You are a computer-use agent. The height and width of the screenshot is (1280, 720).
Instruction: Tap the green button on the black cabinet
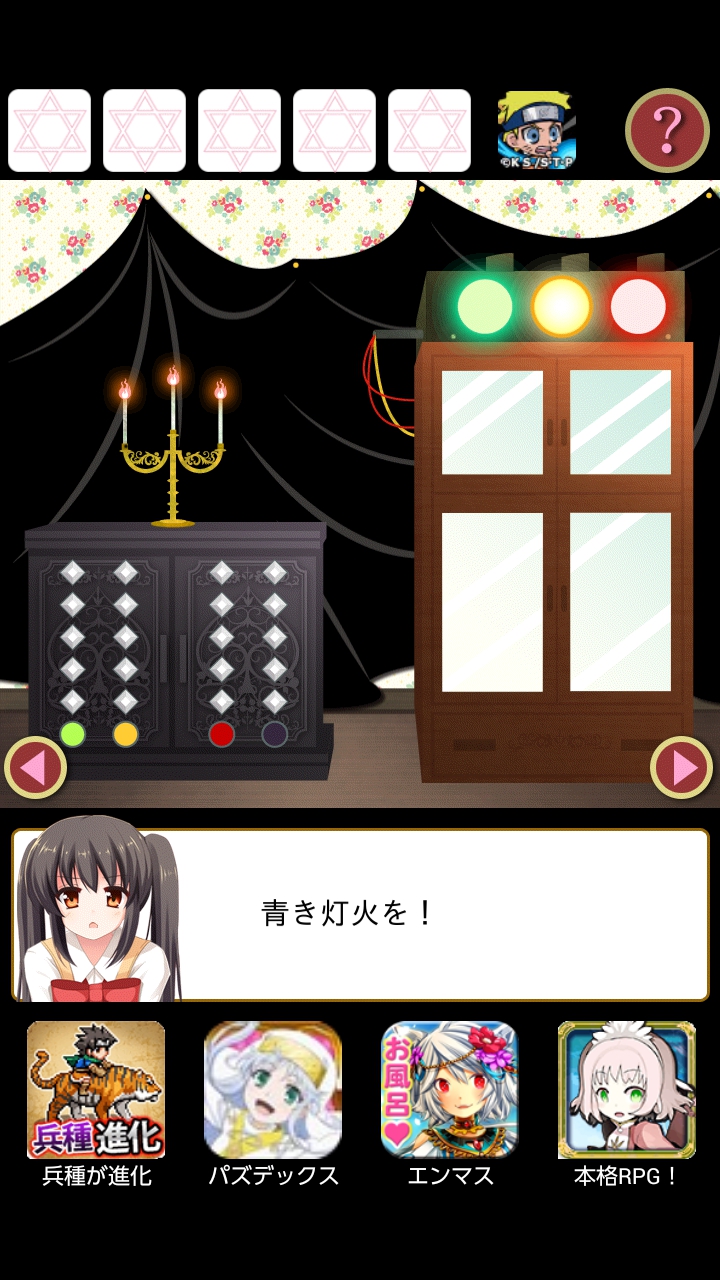[72, 735]
